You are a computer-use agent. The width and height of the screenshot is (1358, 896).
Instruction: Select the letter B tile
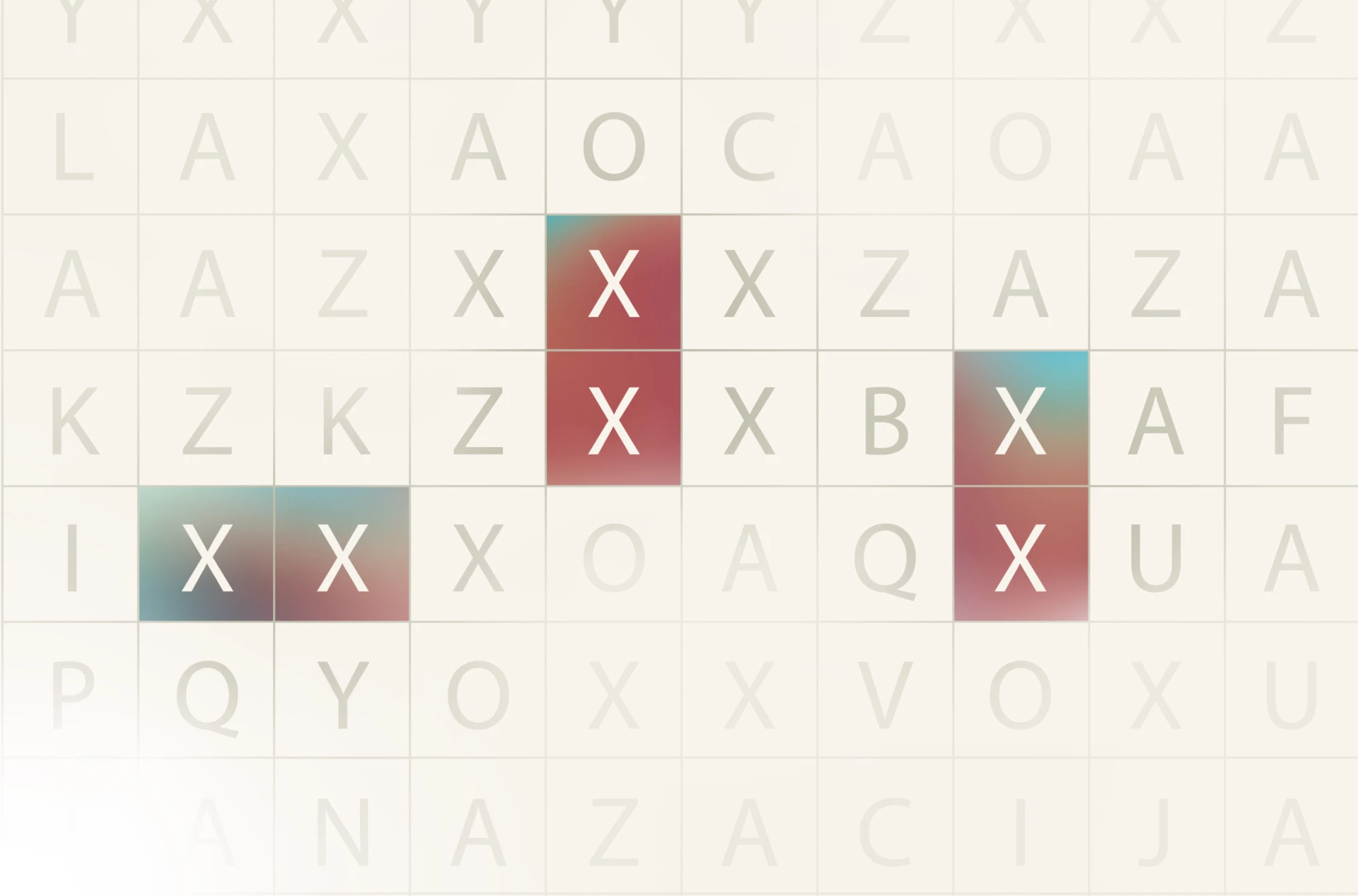886,419
